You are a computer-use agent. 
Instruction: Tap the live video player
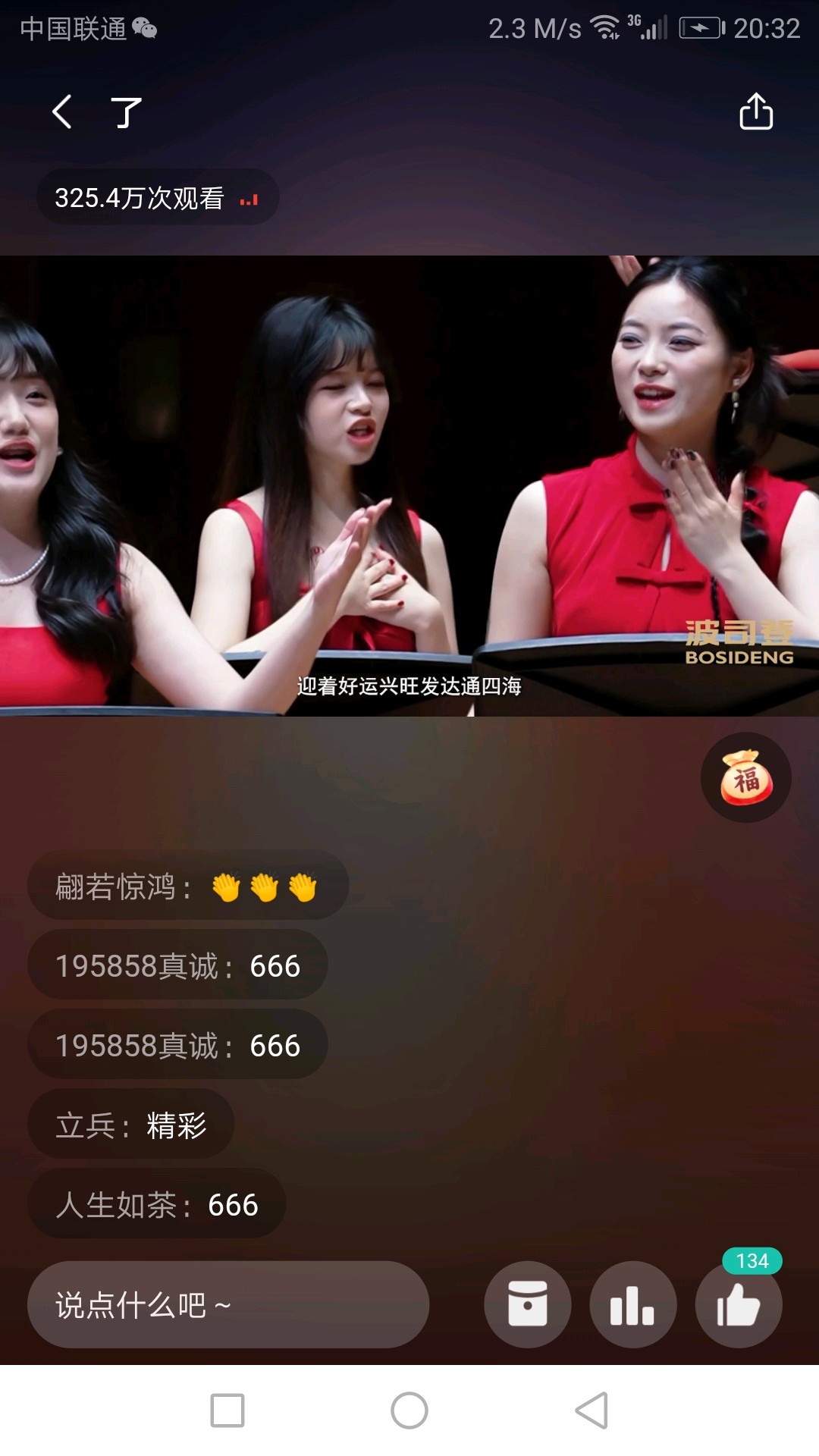pos(409,485)
